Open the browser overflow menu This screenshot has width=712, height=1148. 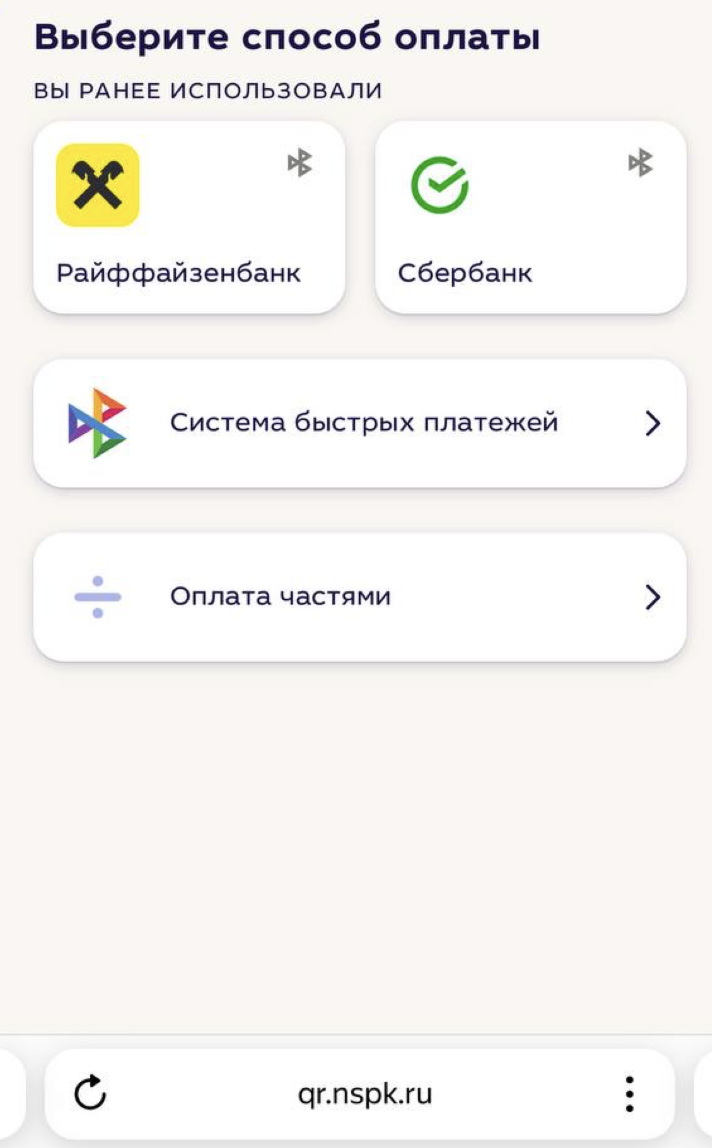(629, 1094)
